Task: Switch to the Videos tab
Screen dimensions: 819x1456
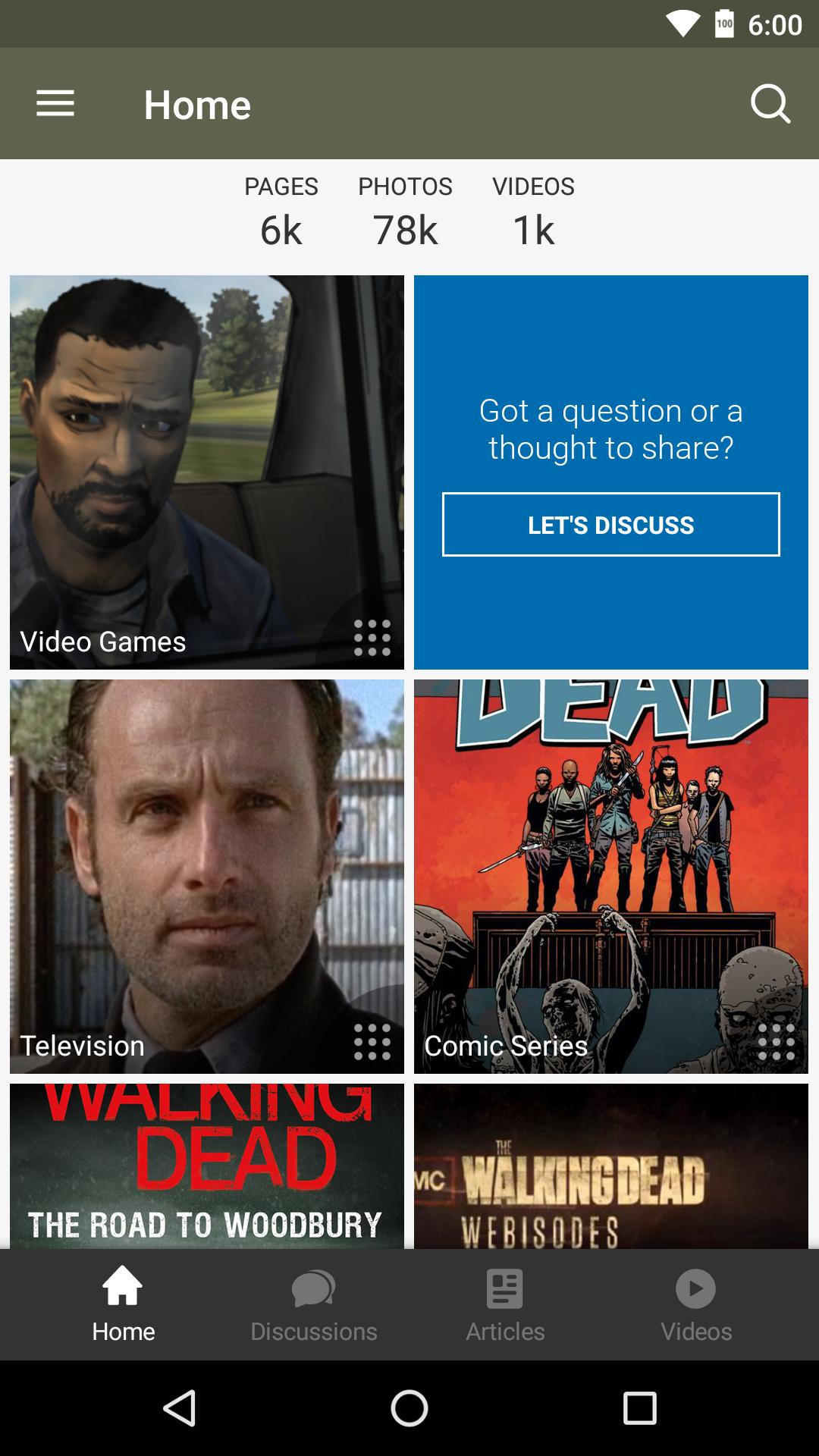Action: [x=696, y=1305]
